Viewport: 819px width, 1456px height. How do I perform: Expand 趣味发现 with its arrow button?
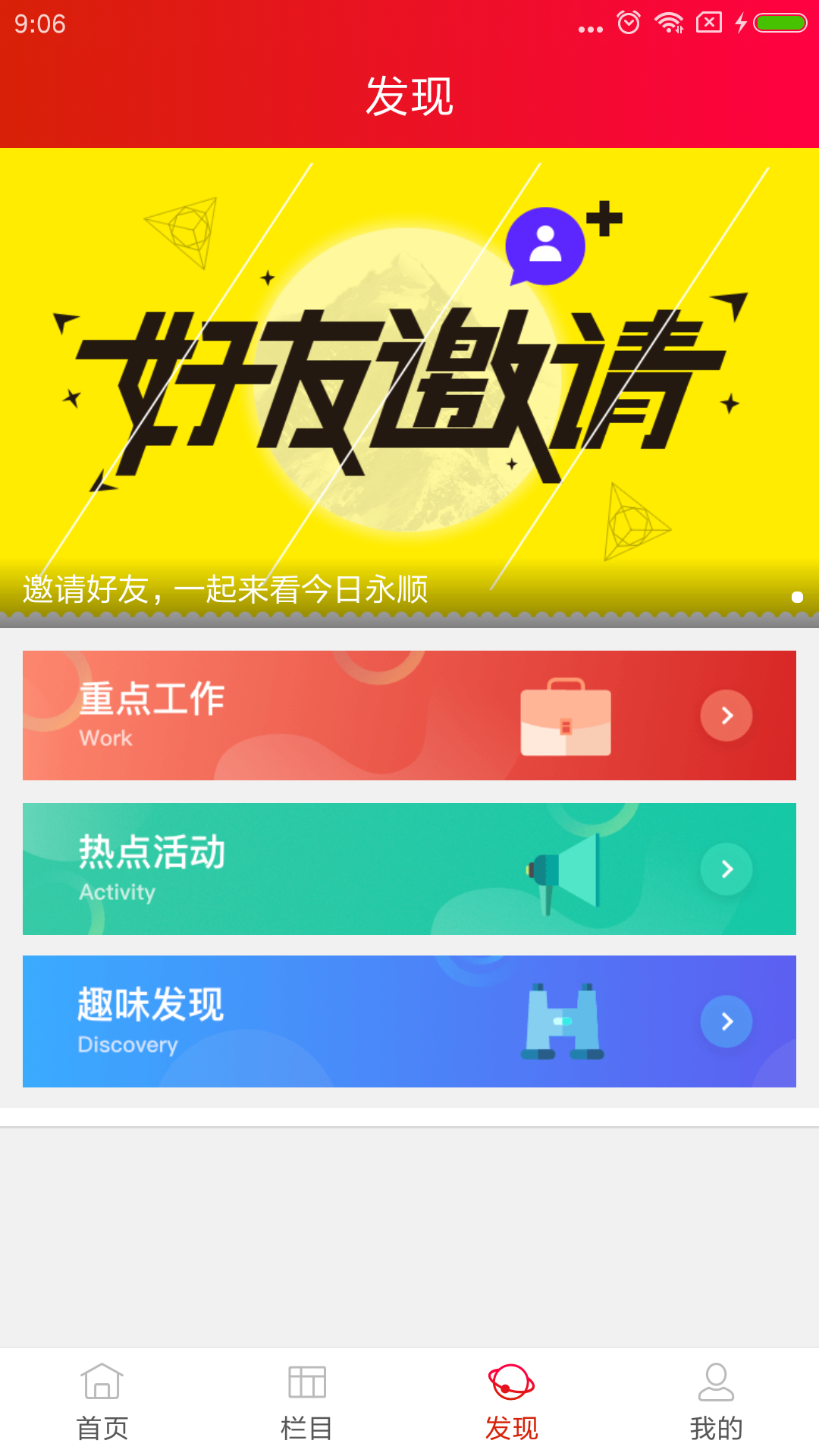tap(727, 1021)
